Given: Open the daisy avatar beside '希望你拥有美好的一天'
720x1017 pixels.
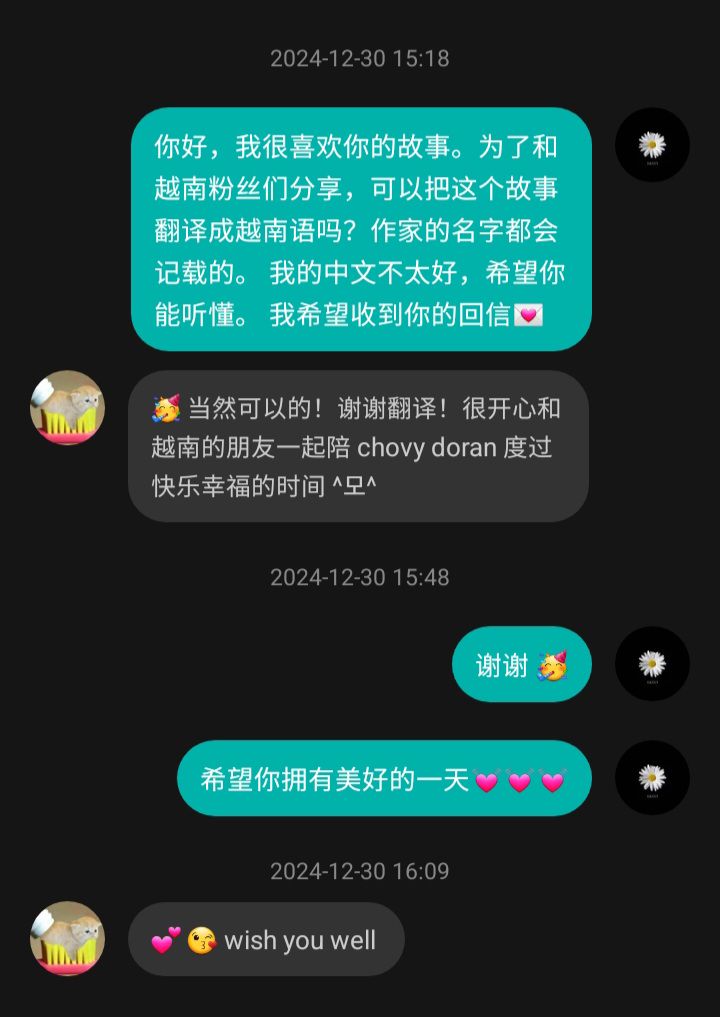Looking at the screenshot, I should (x=652, y=777).
